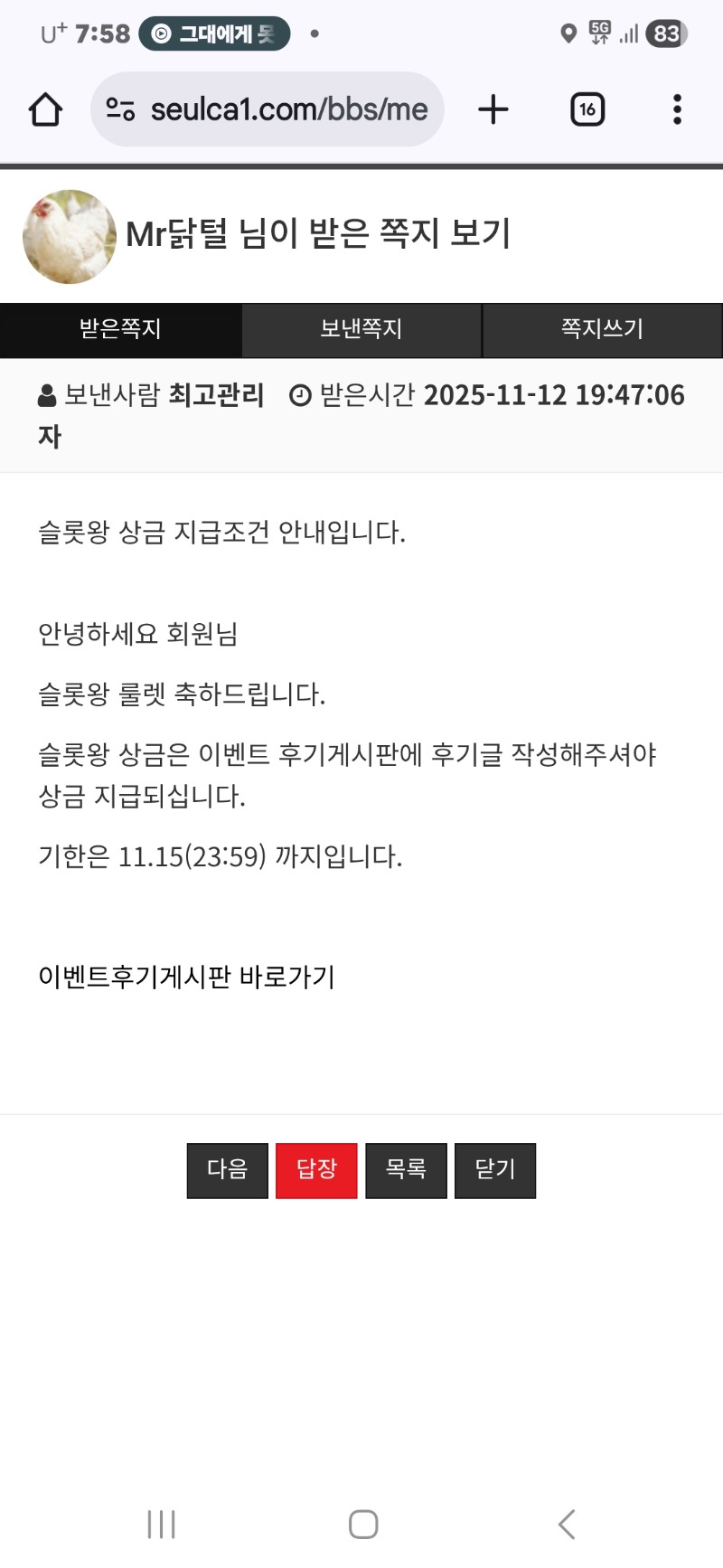The width and height of the screenshot is (723, 1568).
Task: Click the sender person icon next to 보낸사람
Action: 44,393
